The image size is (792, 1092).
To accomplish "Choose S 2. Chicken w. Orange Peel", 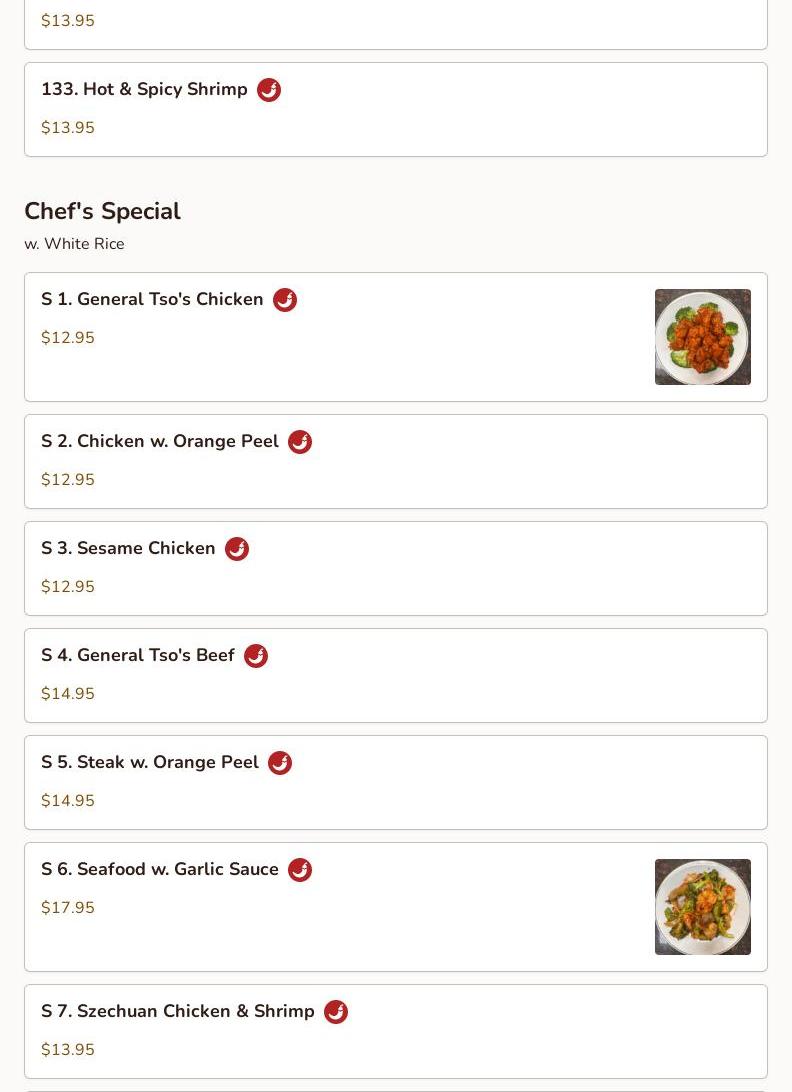I will tap(395, 461).
